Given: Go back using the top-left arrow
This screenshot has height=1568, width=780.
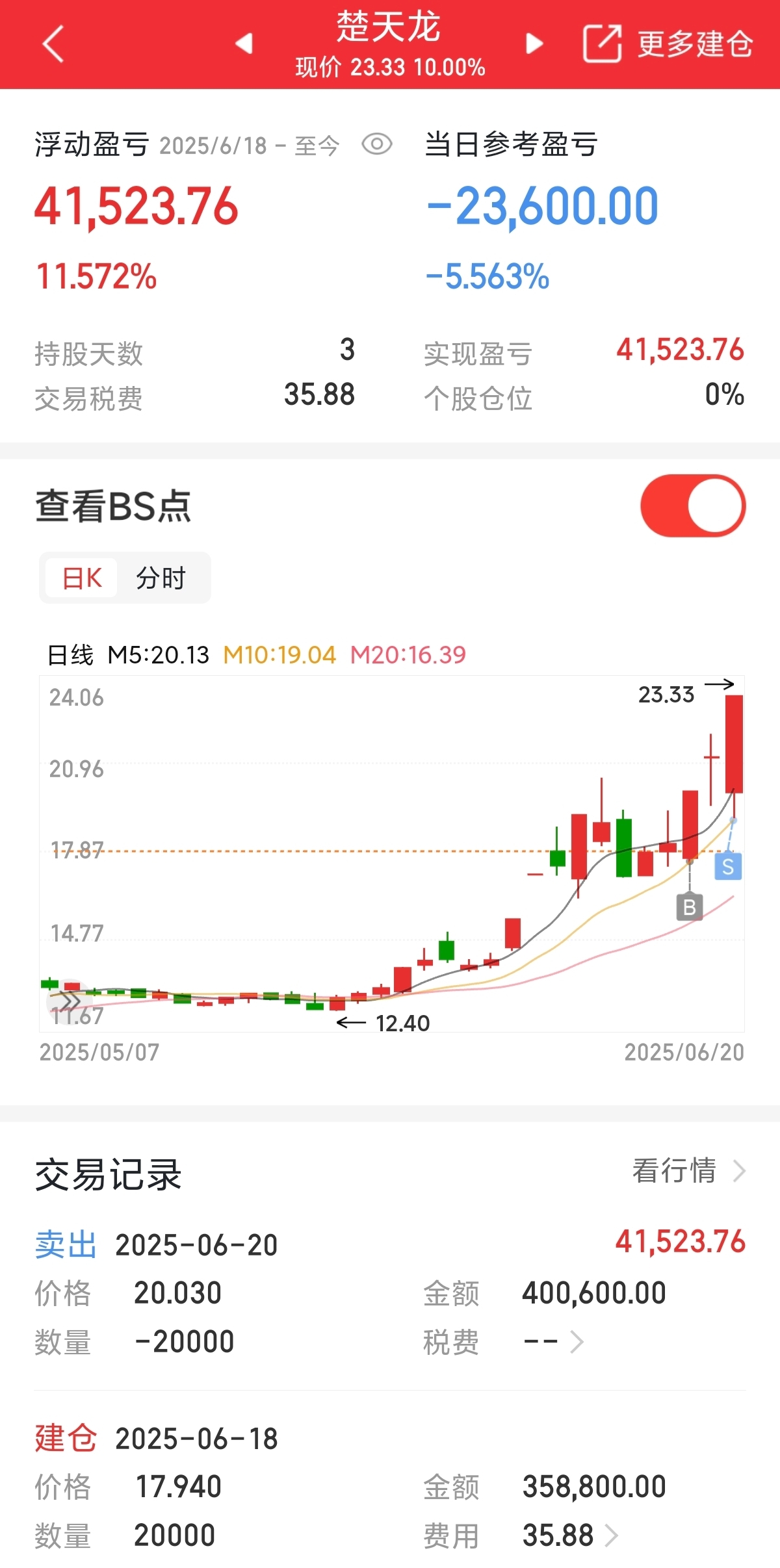Looking at the screenshot, I should click(53, 44).
